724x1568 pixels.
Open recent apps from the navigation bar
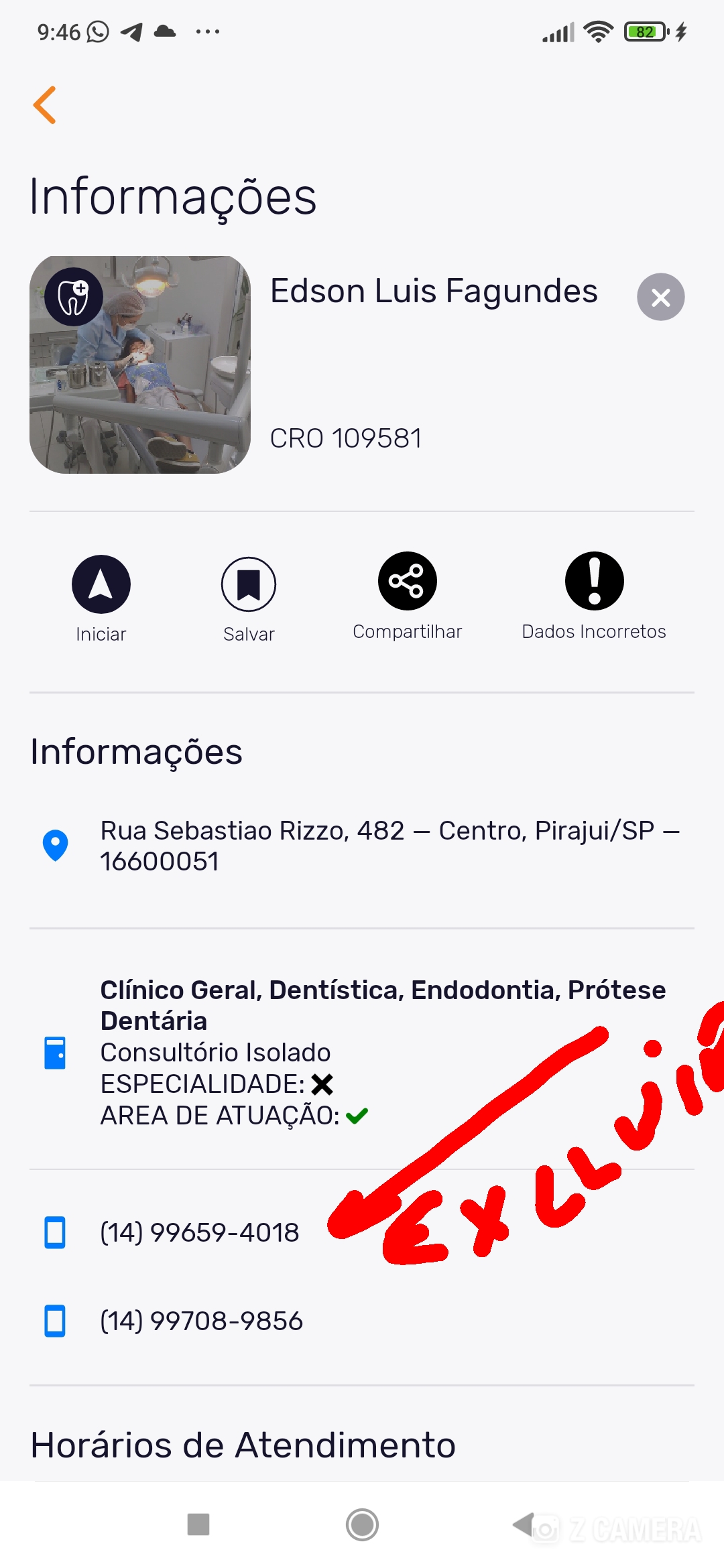tap(198, 1524)
